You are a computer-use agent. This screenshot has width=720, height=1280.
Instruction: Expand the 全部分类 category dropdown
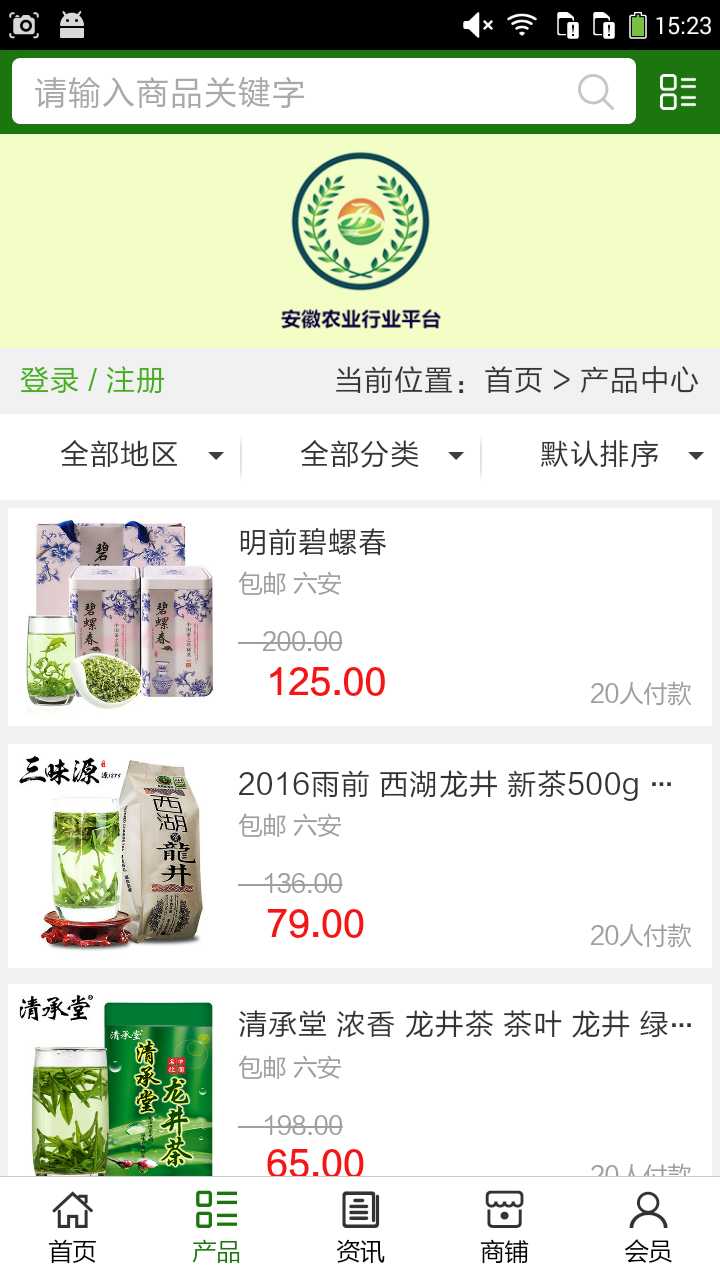pyautogui.click(x=380, y=456)
